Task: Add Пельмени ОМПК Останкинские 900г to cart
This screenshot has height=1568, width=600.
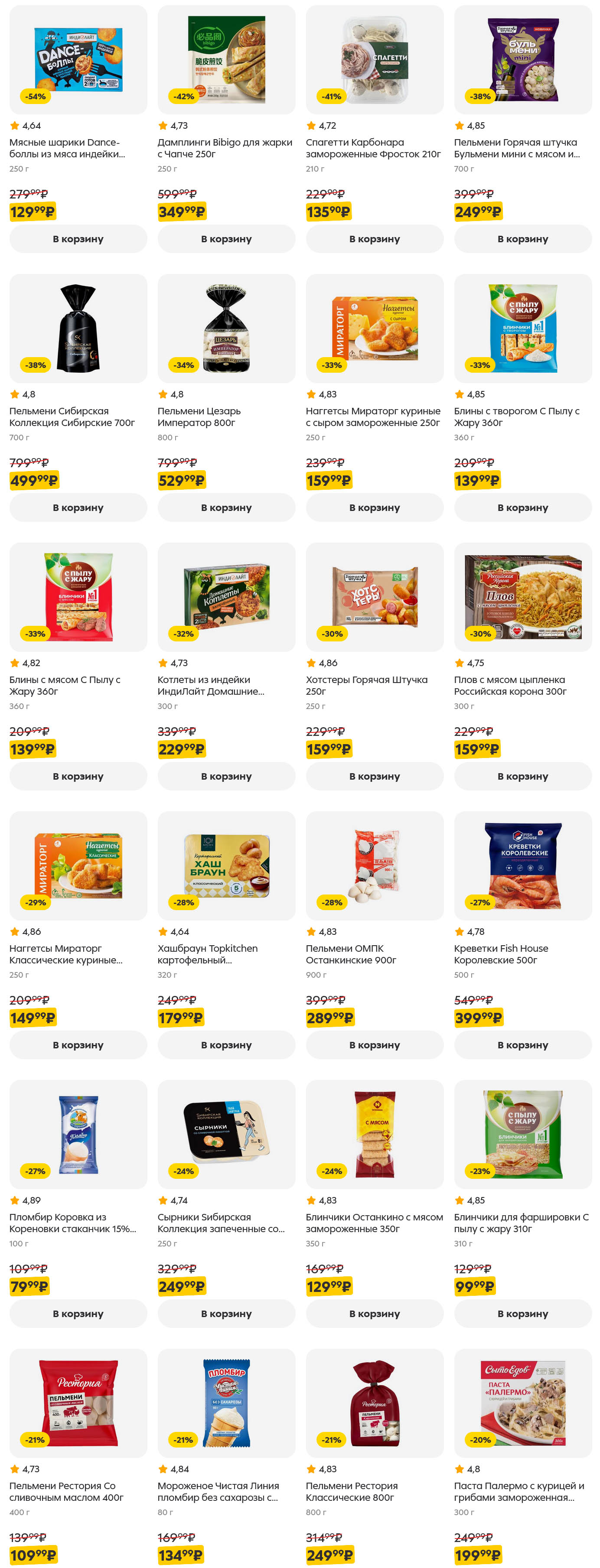Action: (x=374, y=1044)
